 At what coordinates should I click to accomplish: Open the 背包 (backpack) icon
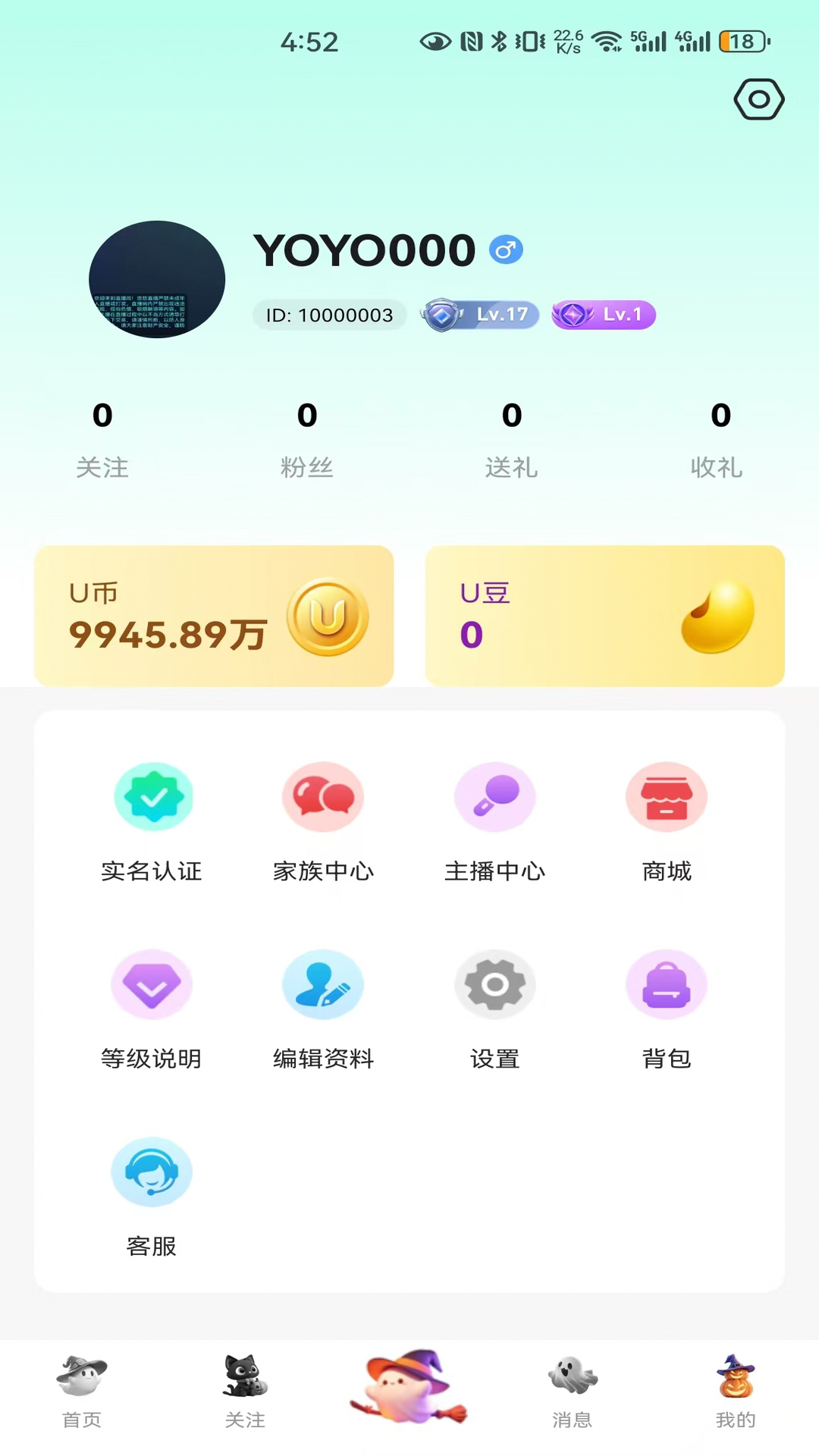tap(667, 984)
